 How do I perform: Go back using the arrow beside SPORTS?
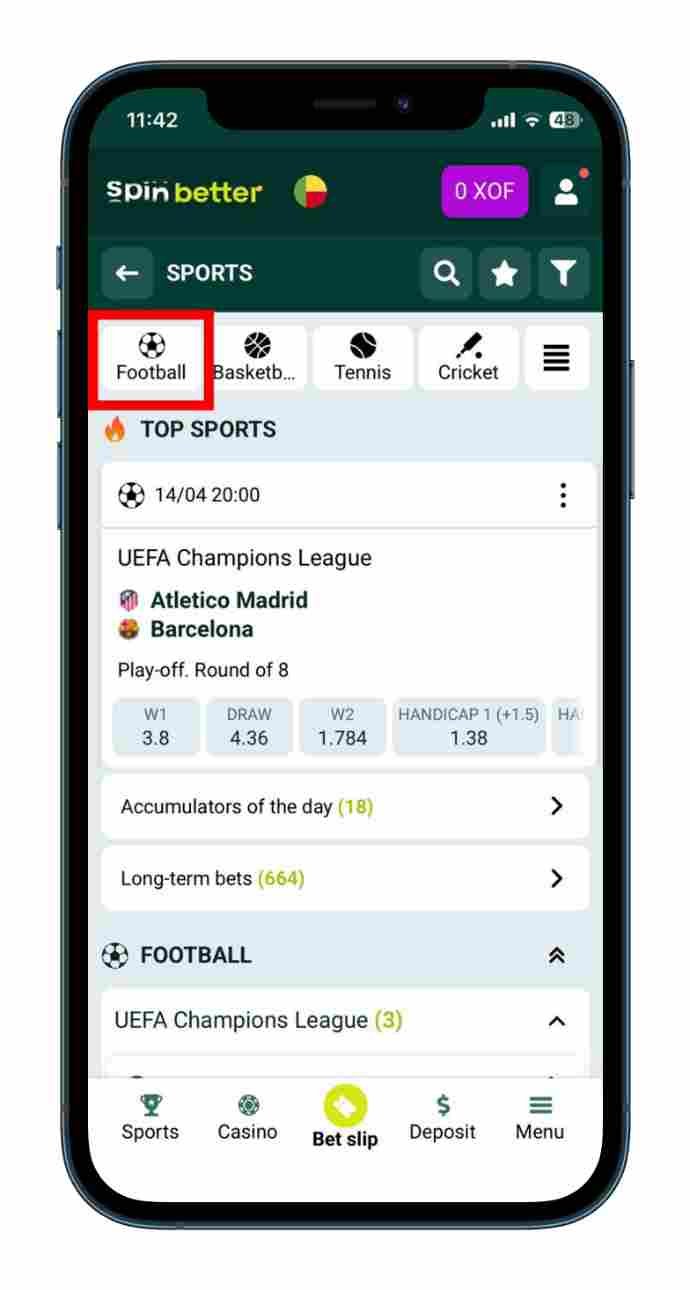[127, 273]
